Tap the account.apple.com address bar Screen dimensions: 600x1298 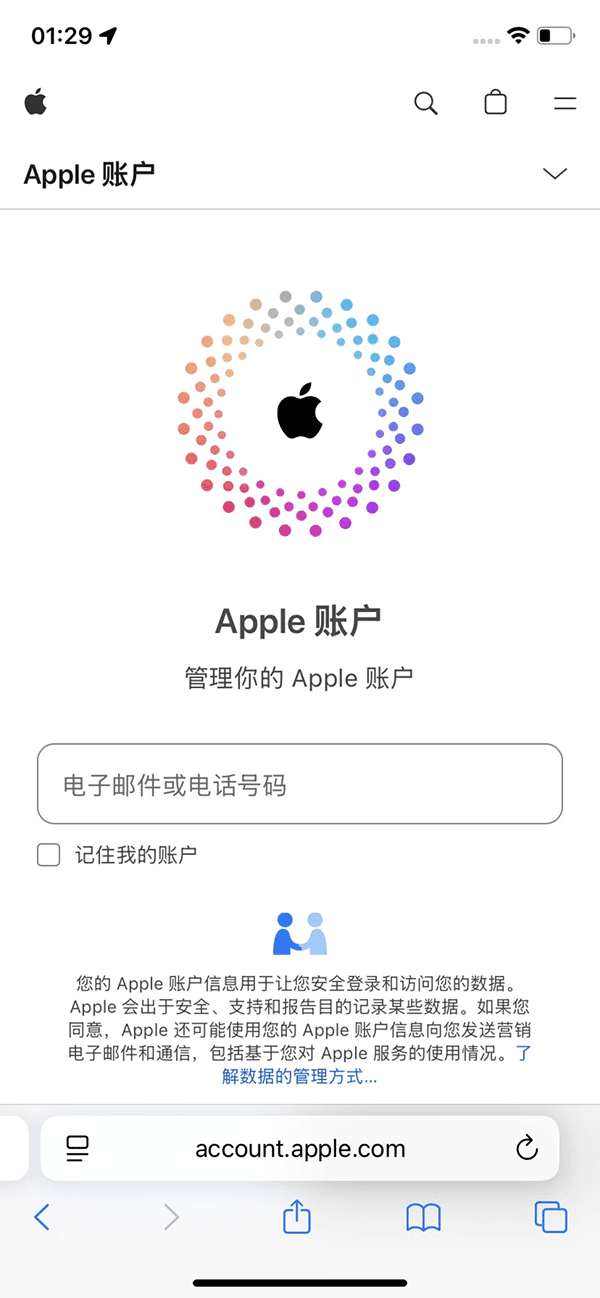(300, 1148)
